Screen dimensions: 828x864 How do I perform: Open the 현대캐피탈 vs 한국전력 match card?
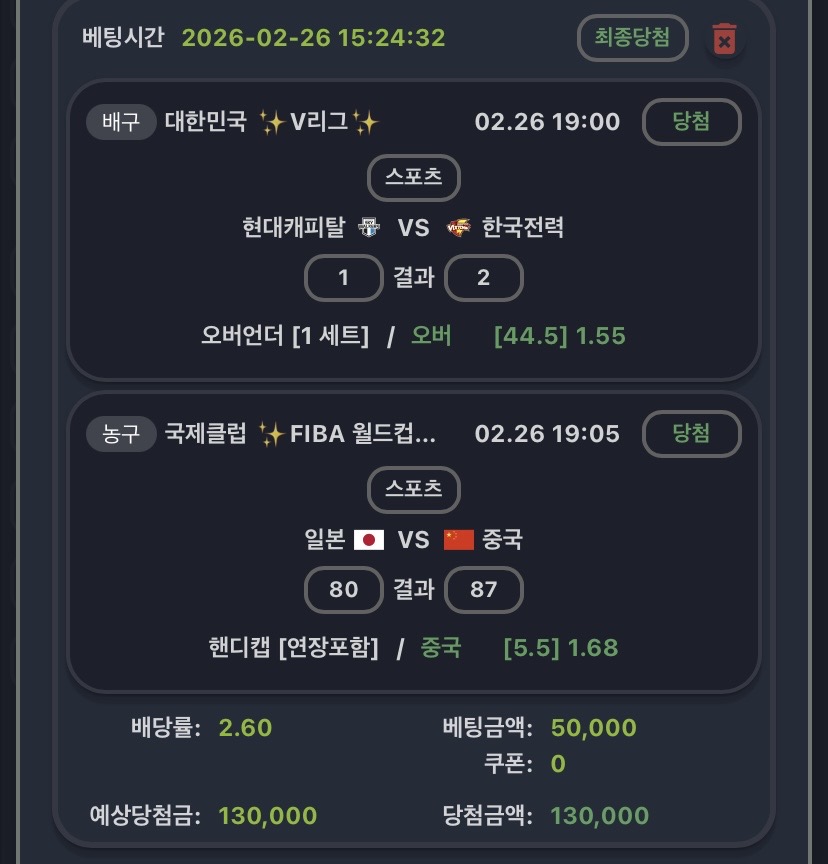(413, 229)
